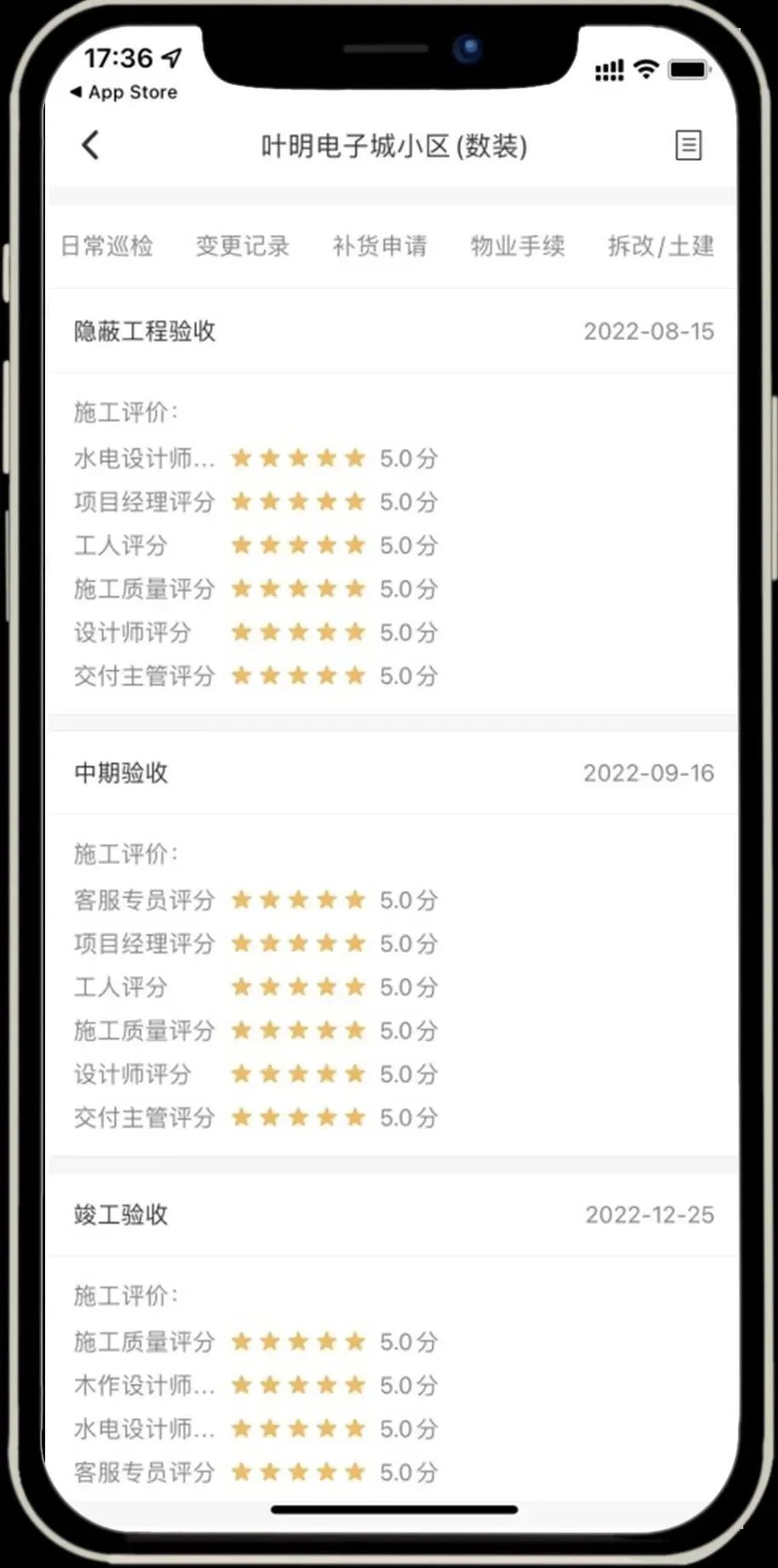Go back using the top-left arrow
This screenshot has height=1568, width=778.
[90, 145]
